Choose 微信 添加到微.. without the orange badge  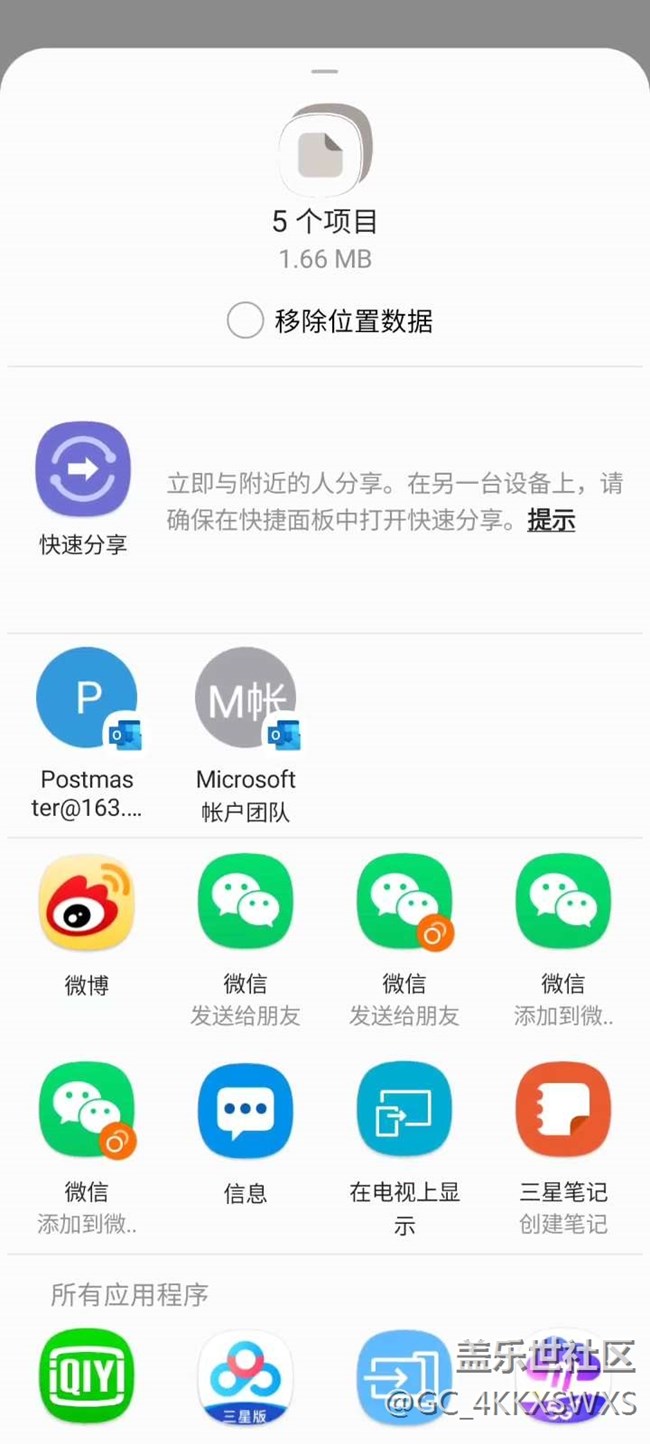(563, 903)
